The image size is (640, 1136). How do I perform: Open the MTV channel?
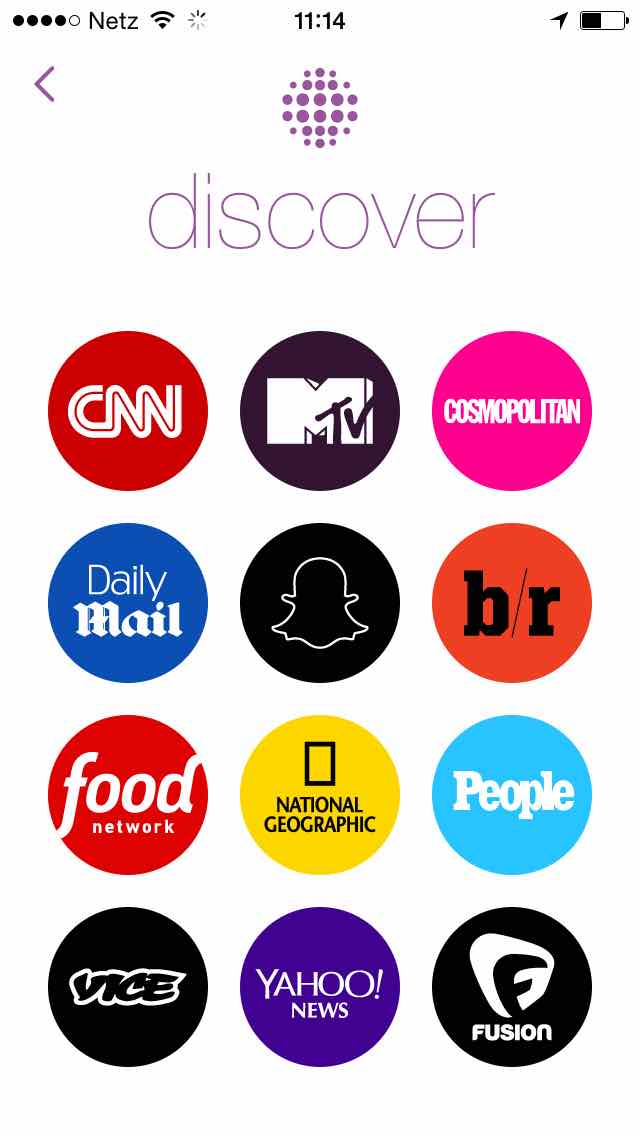tap(320, 411)
